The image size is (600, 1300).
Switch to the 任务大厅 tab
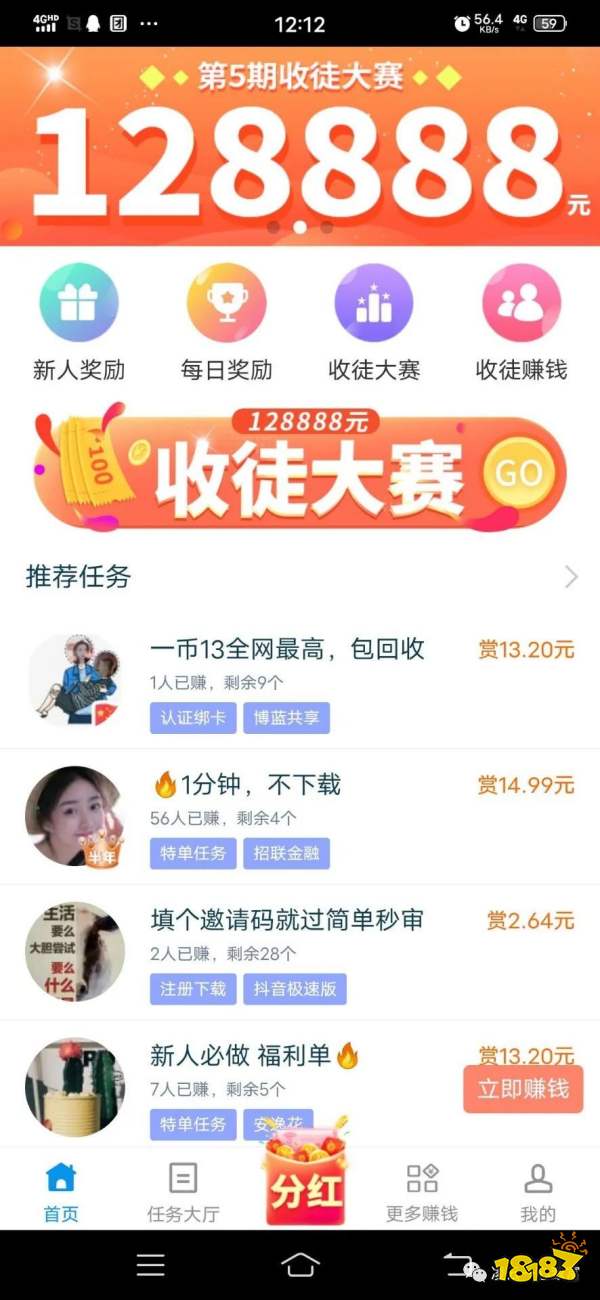click(x=183, y=1192)
